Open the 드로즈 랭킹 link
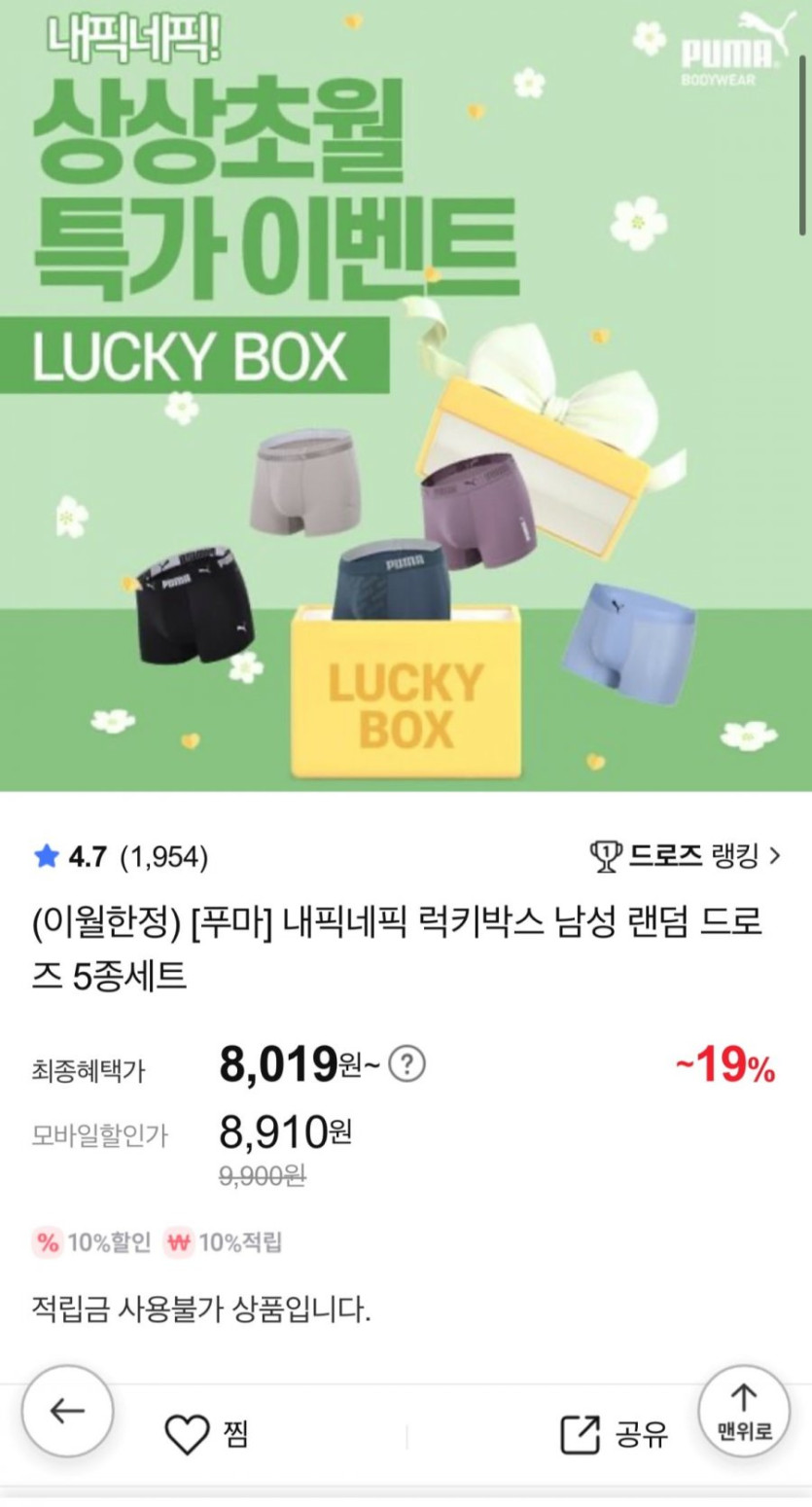 tap(686, 856)
